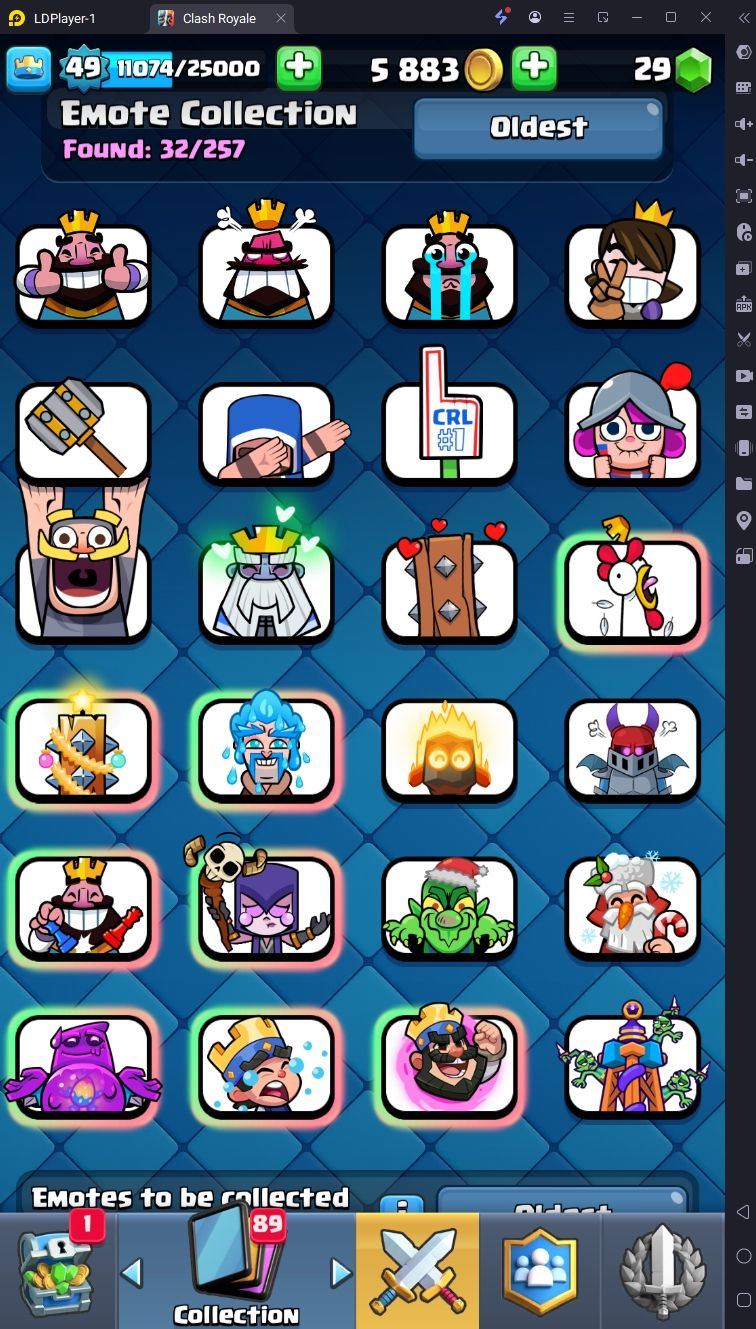The height and width of the screenshot is (1329, 756).
Task: Tap the green plus next to experience
Action: point(299,68)
